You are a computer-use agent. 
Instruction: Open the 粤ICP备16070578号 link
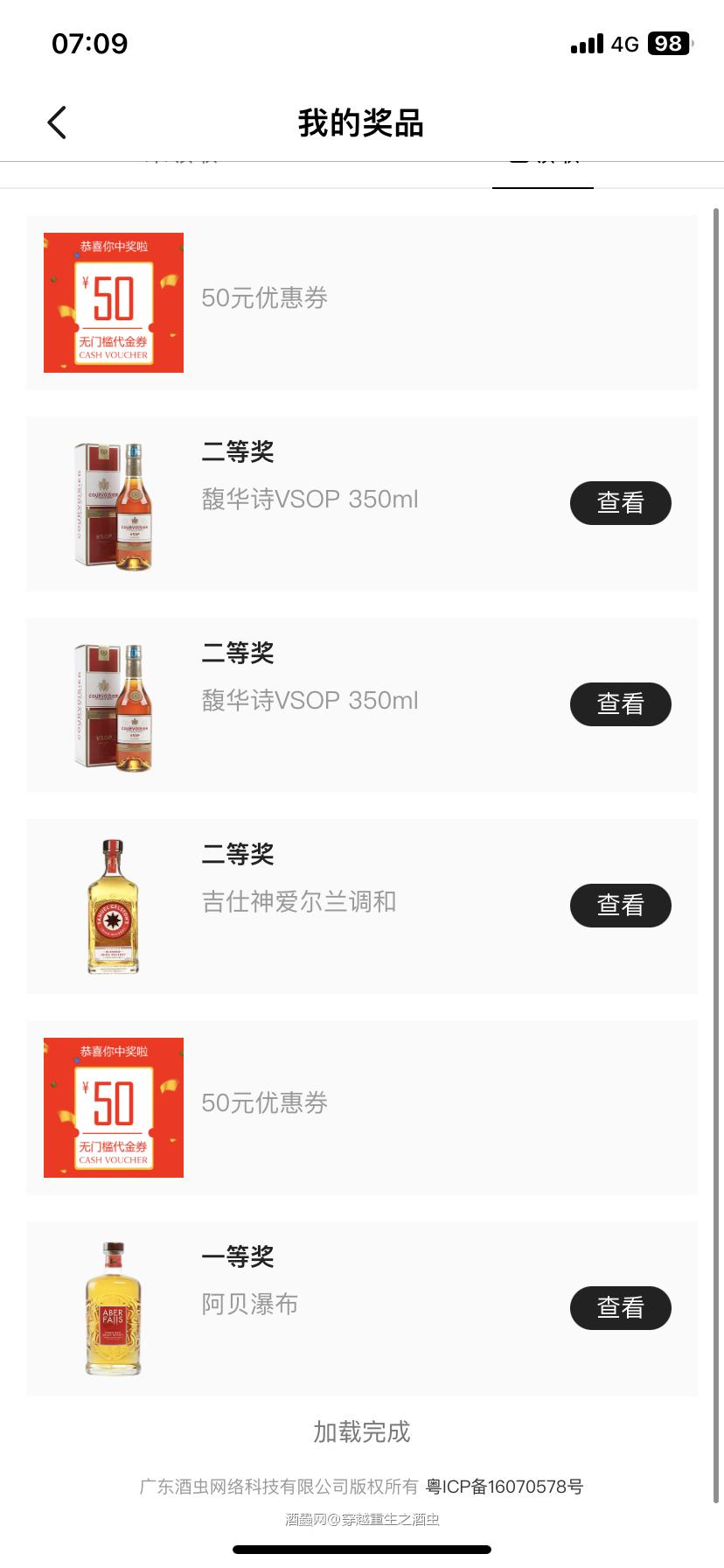pyautogui.click(x=505, y=1487)
